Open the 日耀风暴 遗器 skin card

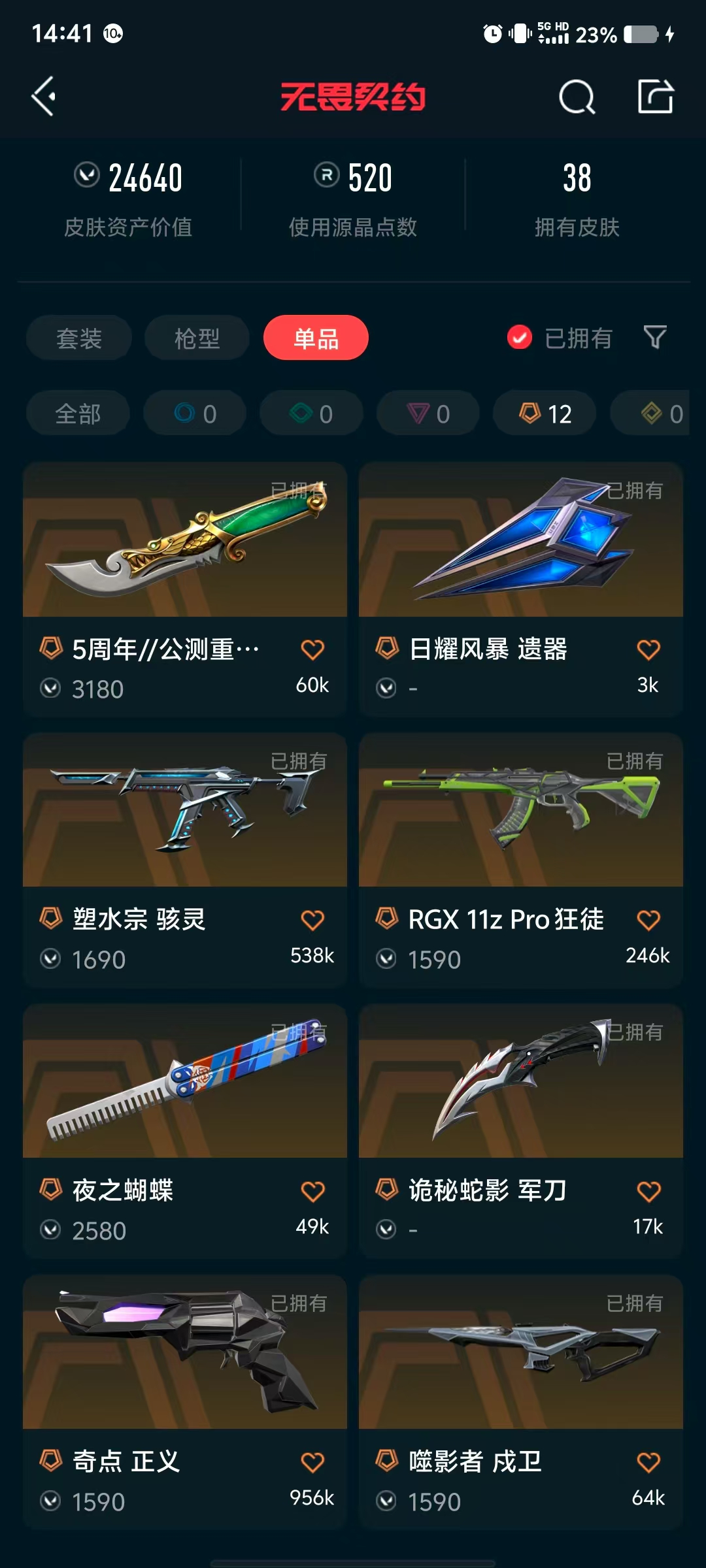(x=521, y=589)
